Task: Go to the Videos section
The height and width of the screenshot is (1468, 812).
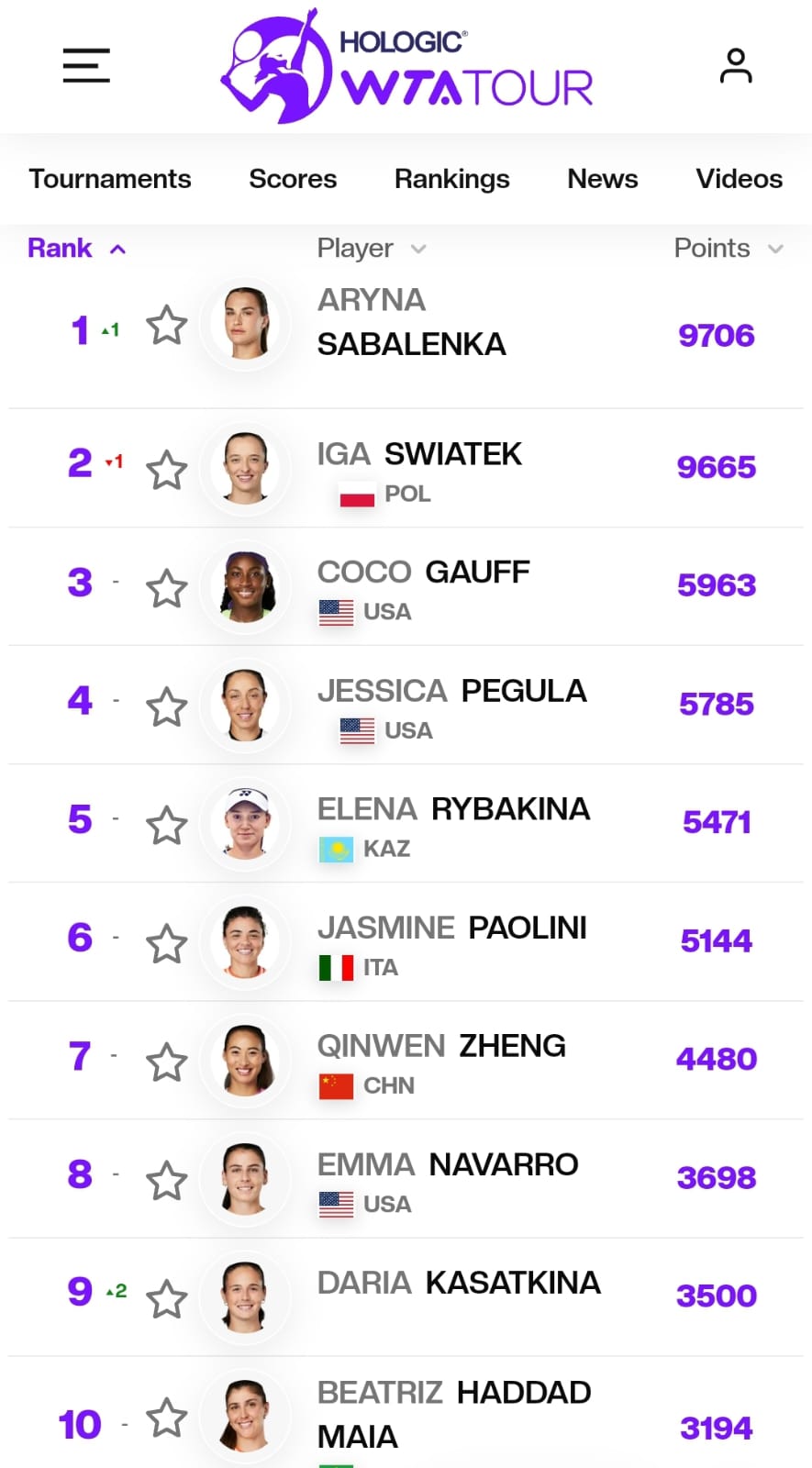Action: click(x=739, y=179)
